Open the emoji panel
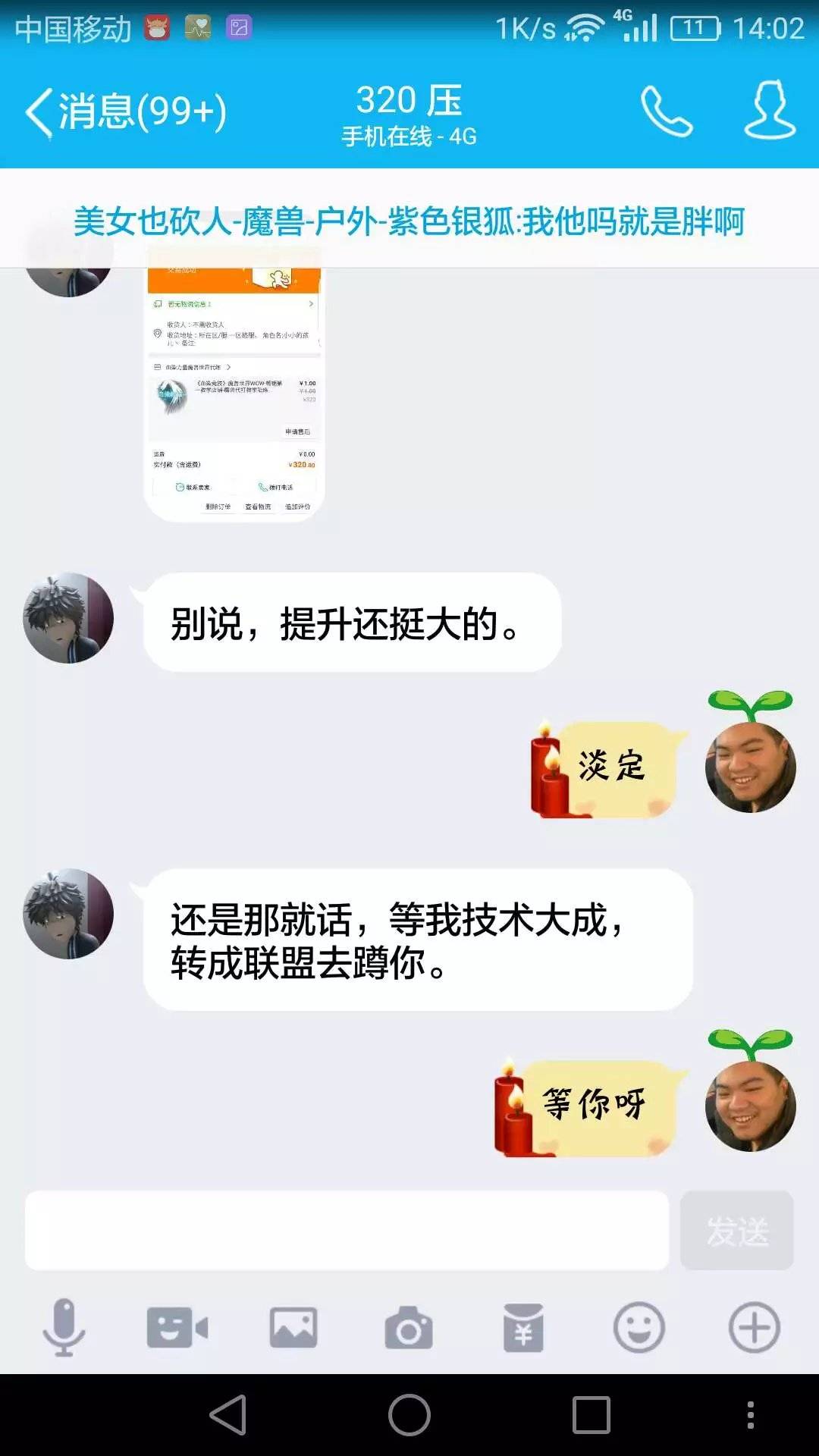This screenshot has height=1456, width=819. [x=639, y=1327]
